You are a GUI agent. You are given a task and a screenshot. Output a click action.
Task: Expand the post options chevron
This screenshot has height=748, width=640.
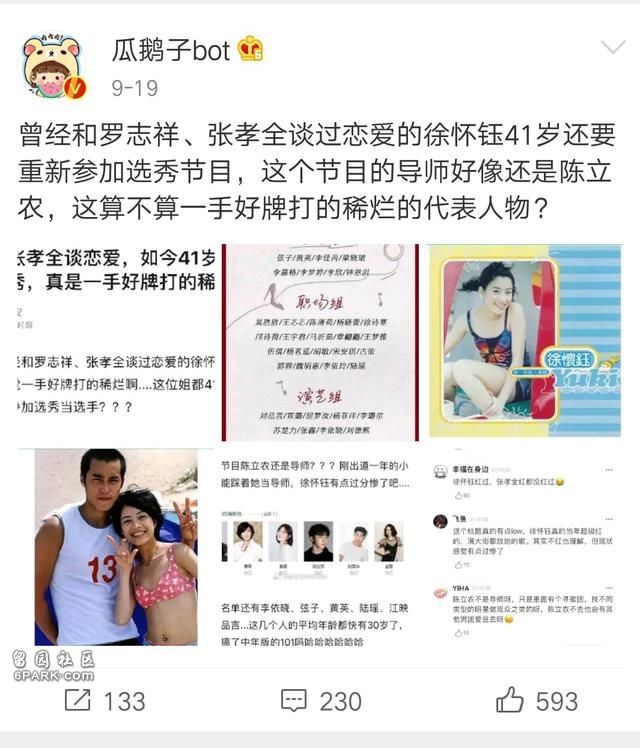(x=611, y=49)
